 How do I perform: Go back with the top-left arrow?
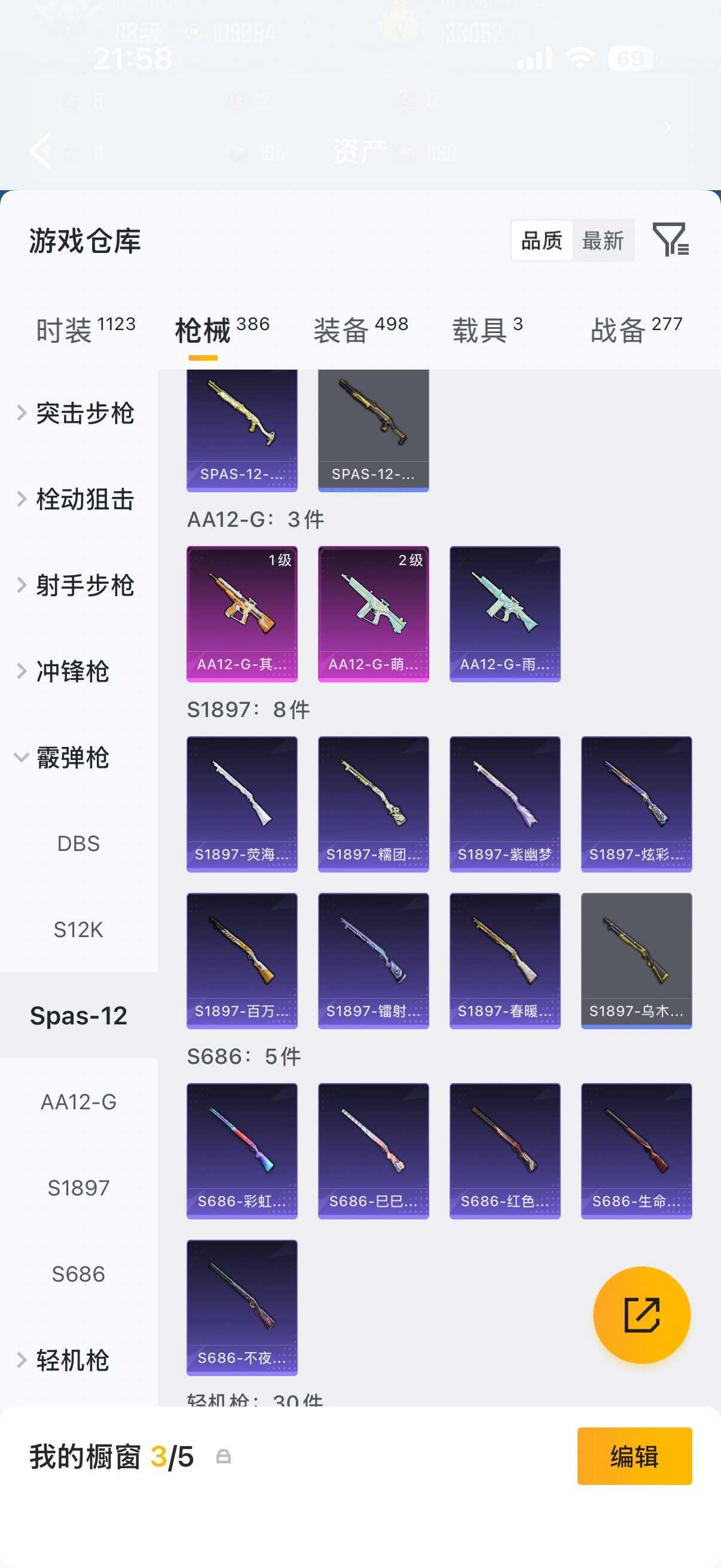(41, 150)
